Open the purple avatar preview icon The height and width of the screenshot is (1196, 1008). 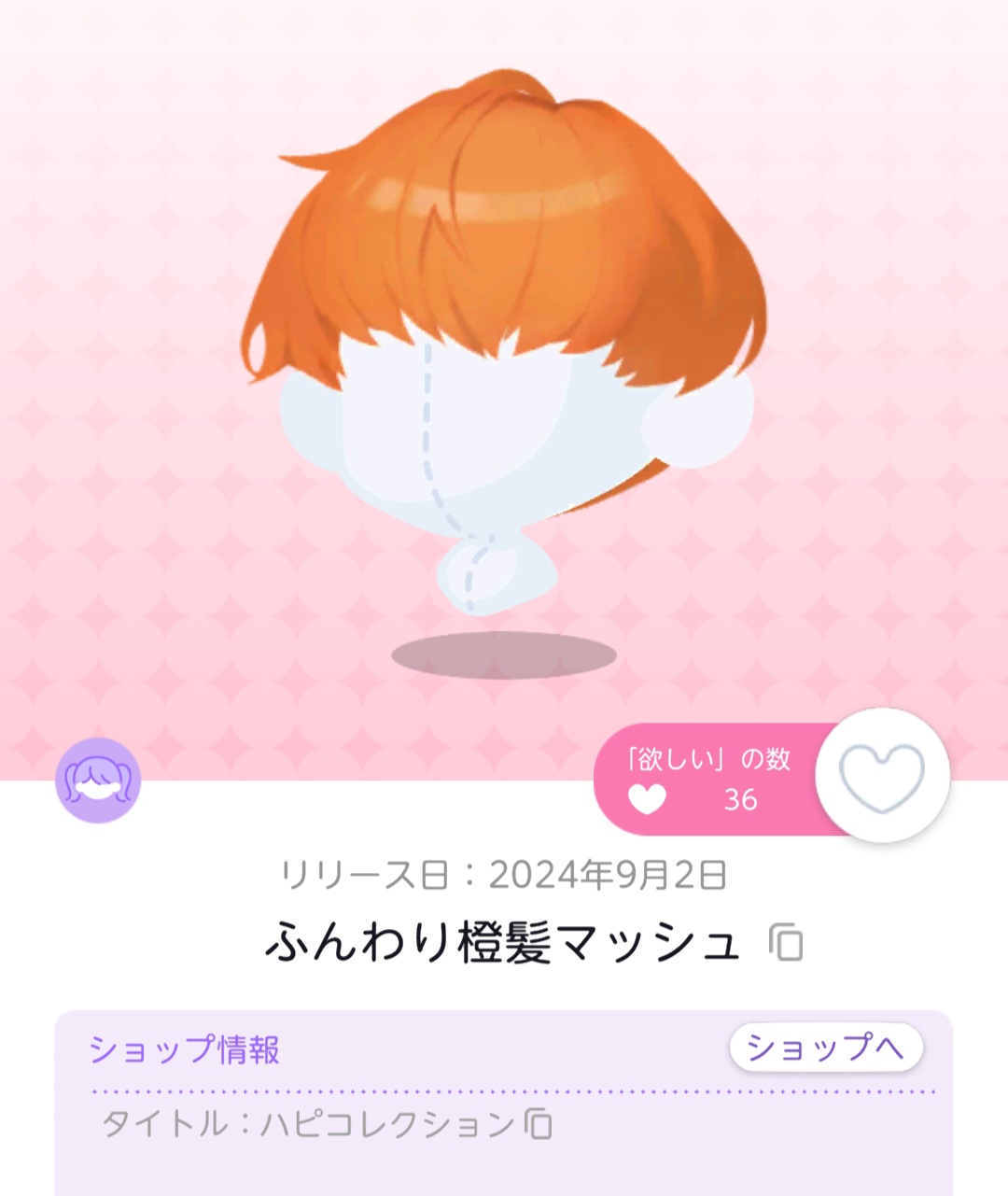point(98,781)
